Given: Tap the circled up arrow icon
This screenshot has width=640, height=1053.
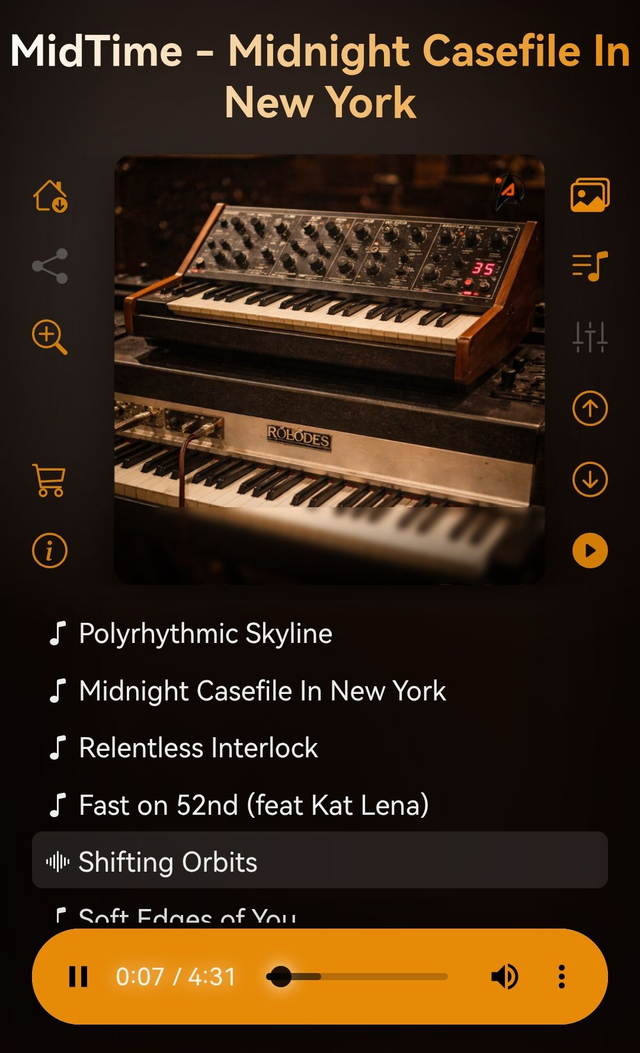Looking at the screenshot, I should [590, 408].
